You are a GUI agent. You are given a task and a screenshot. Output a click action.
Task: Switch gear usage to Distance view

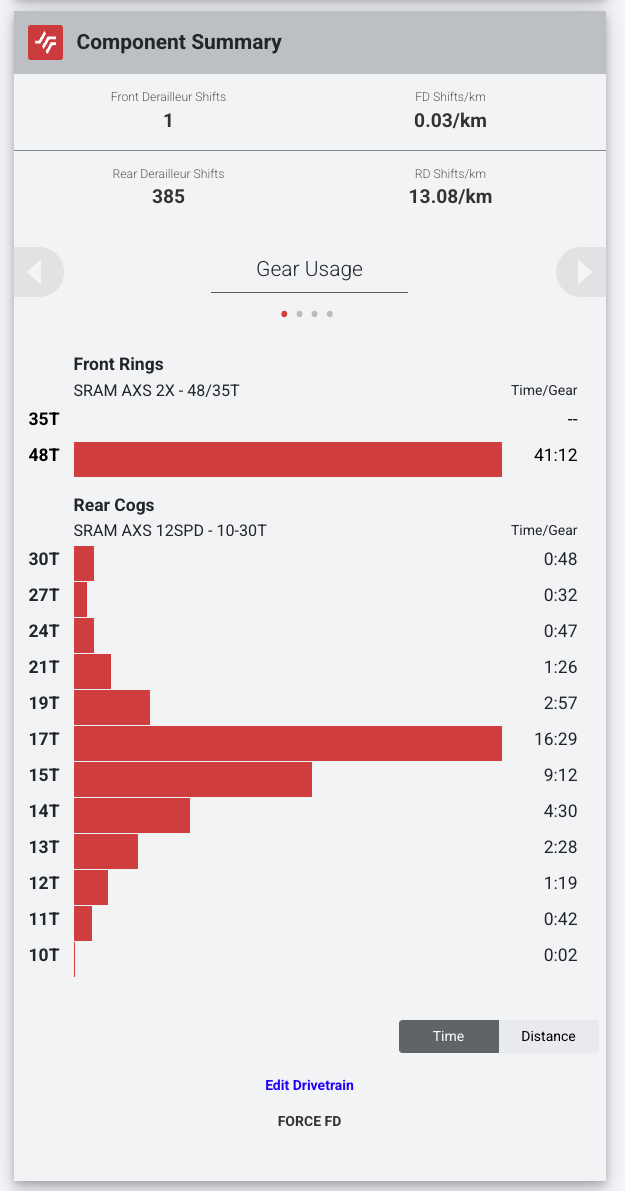click(x=548, y=1036)
